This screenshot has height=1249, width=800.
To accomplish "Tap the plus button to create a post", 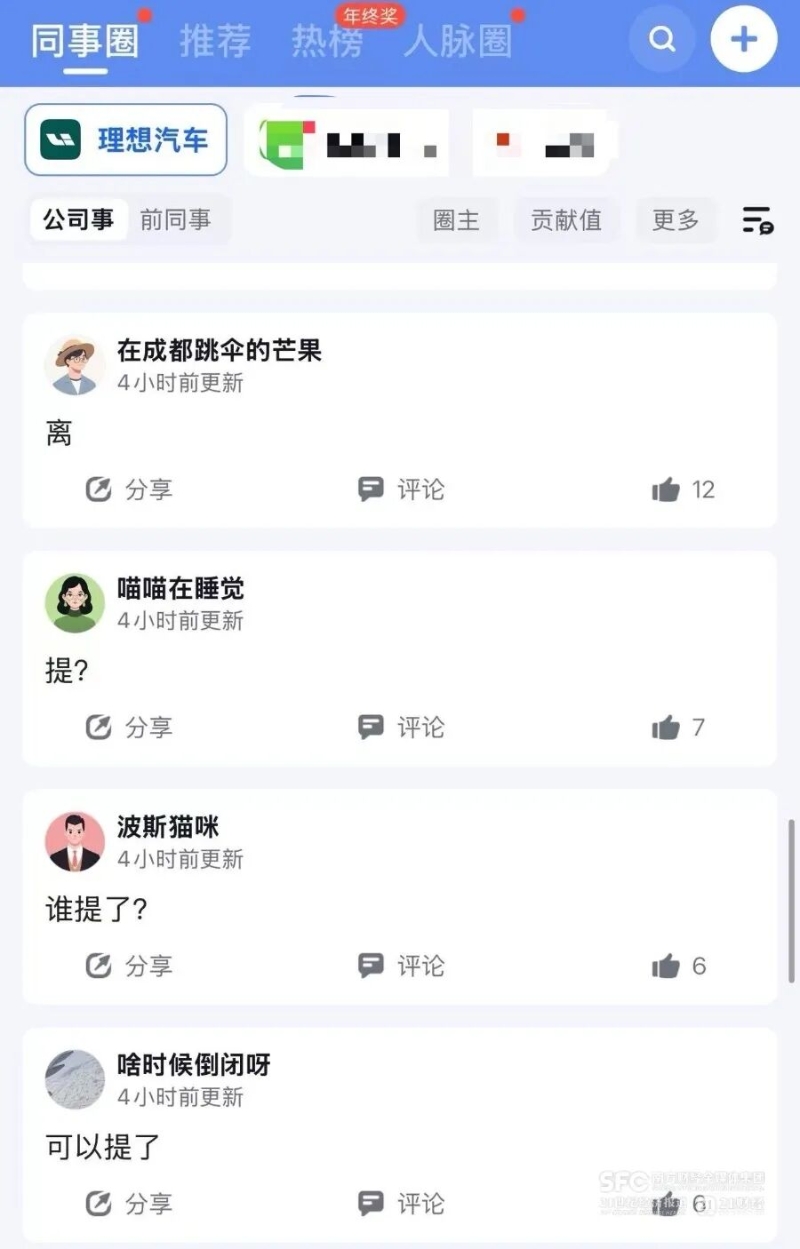I will (743, 39).
